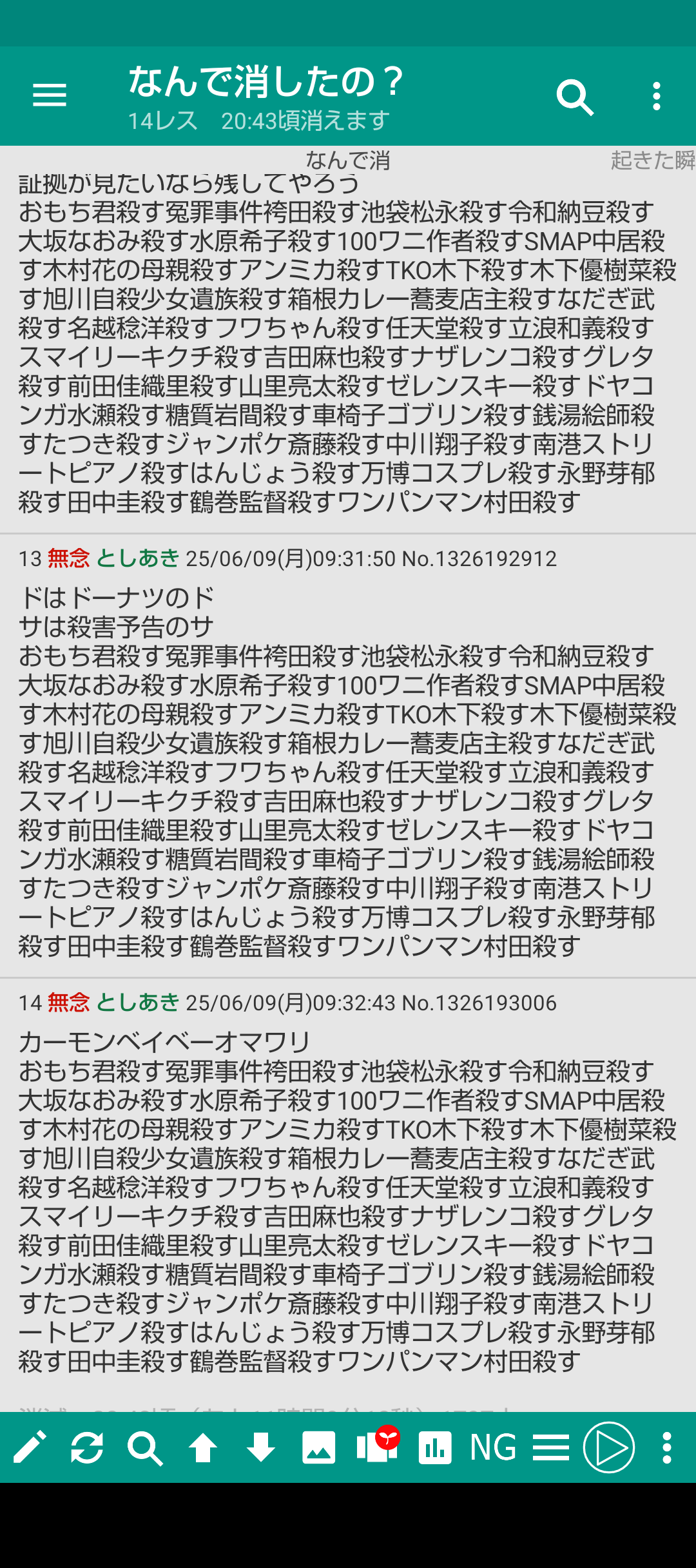Open the bottom toolbar overflow menu
Image resolution: width=696 pixels, height=1568 pixels.
(x=667, y=1447)
